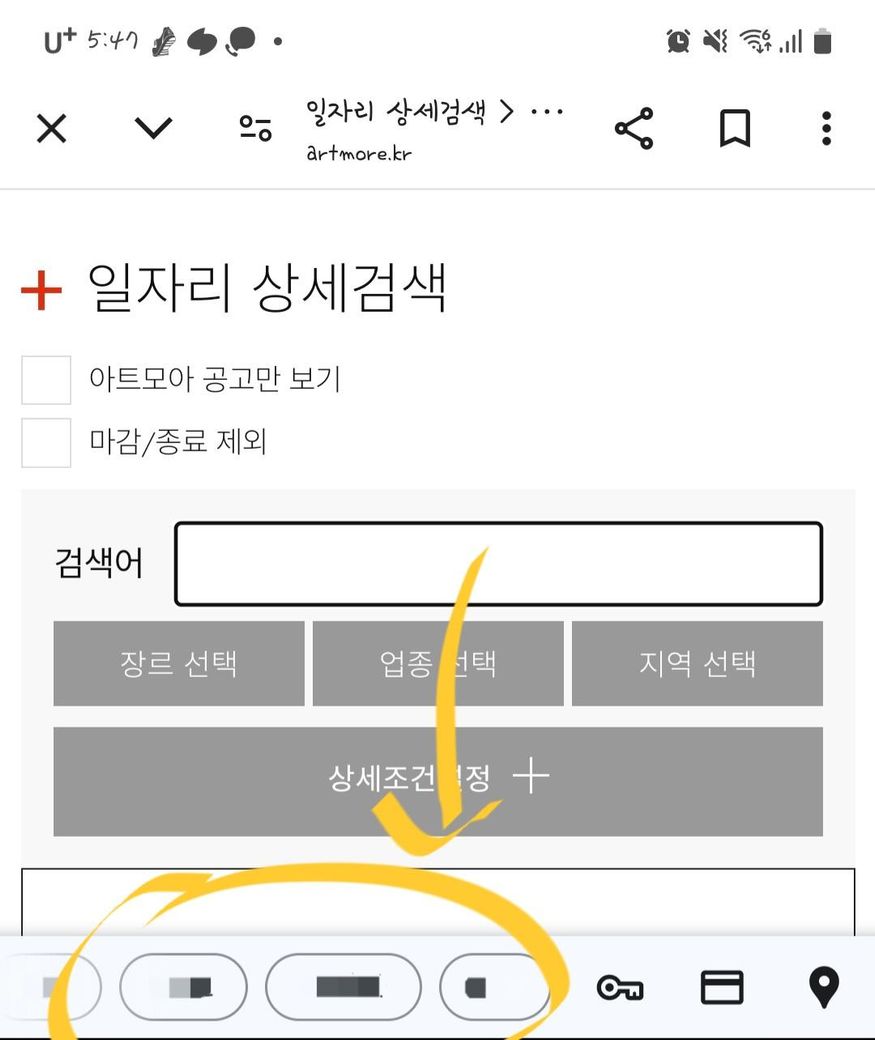Check the 마감/종료 제외 box
Screen dimensions: 875x1040
coord(46,442)
